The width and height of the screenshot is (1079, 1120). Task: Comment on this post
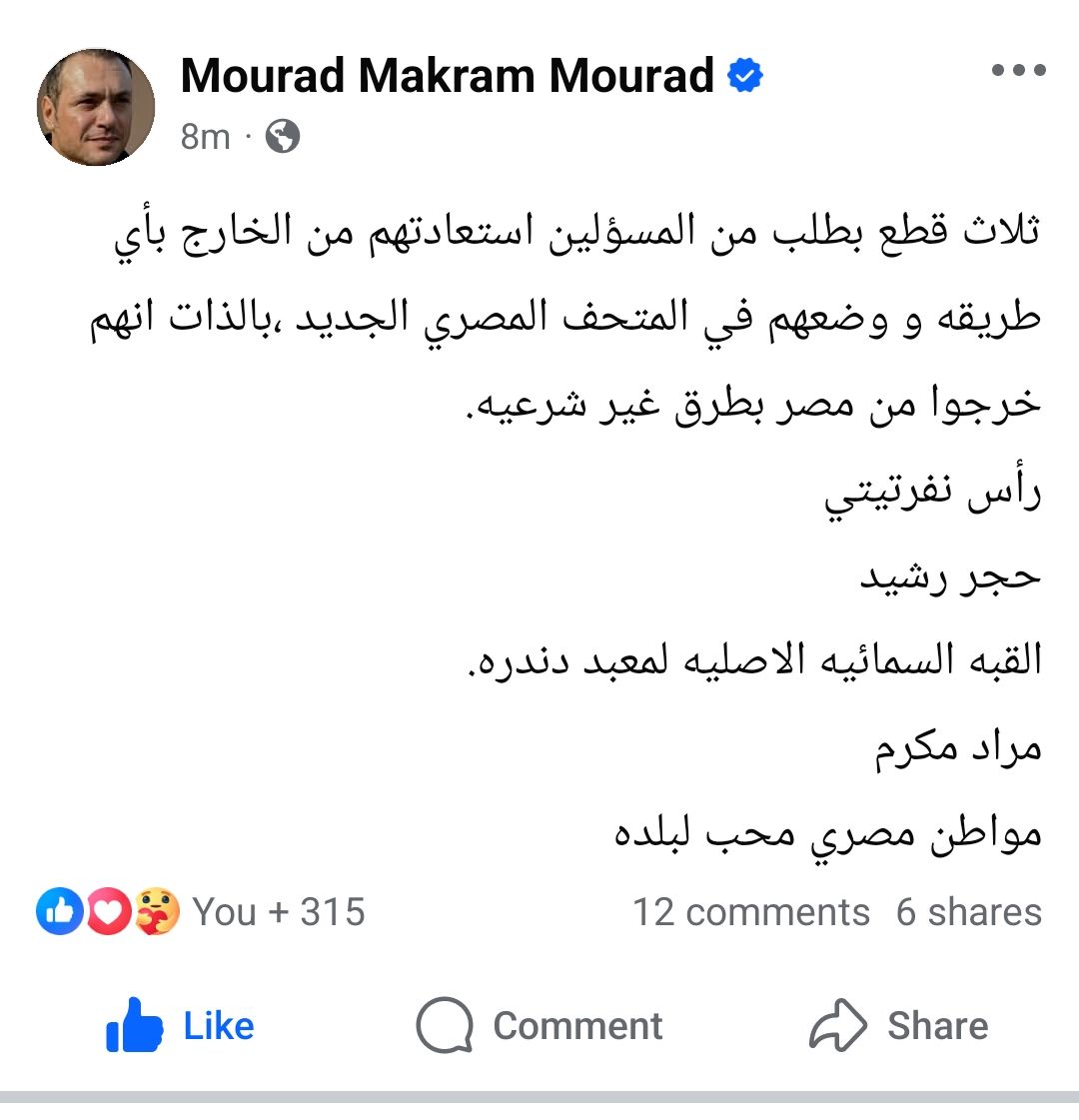coord(539,1026)
